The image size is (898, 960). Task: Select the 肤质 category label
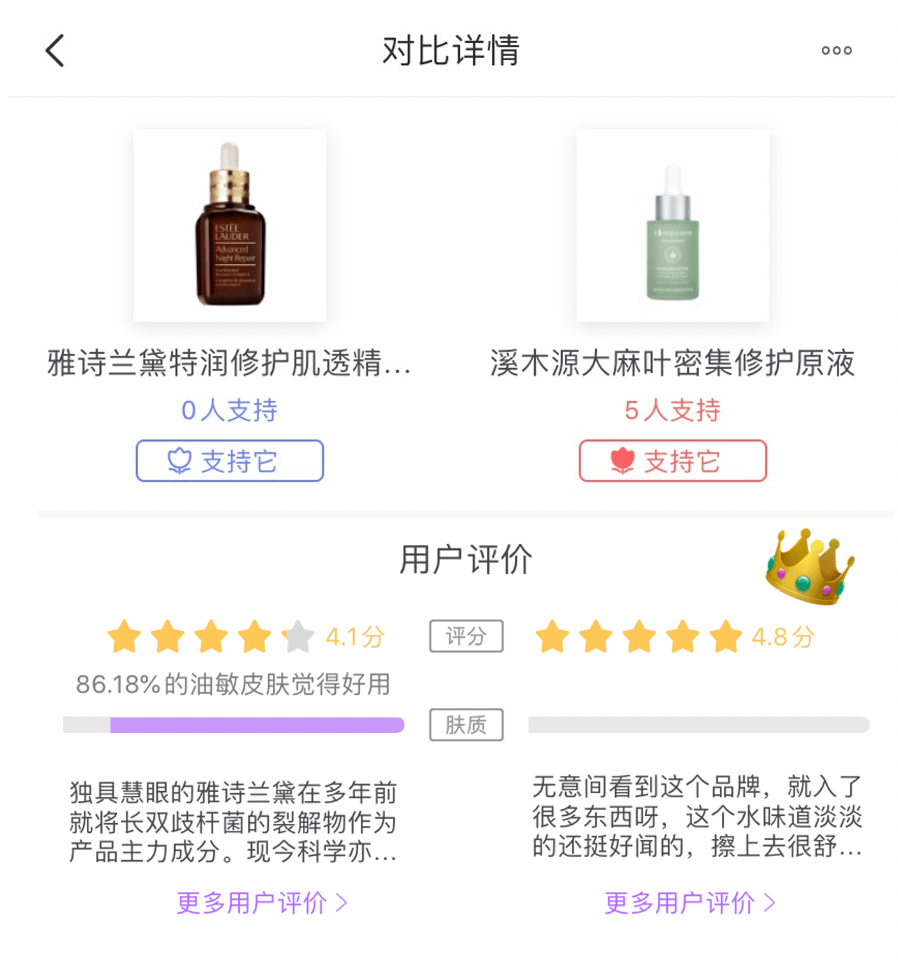[x=466, y=725]
